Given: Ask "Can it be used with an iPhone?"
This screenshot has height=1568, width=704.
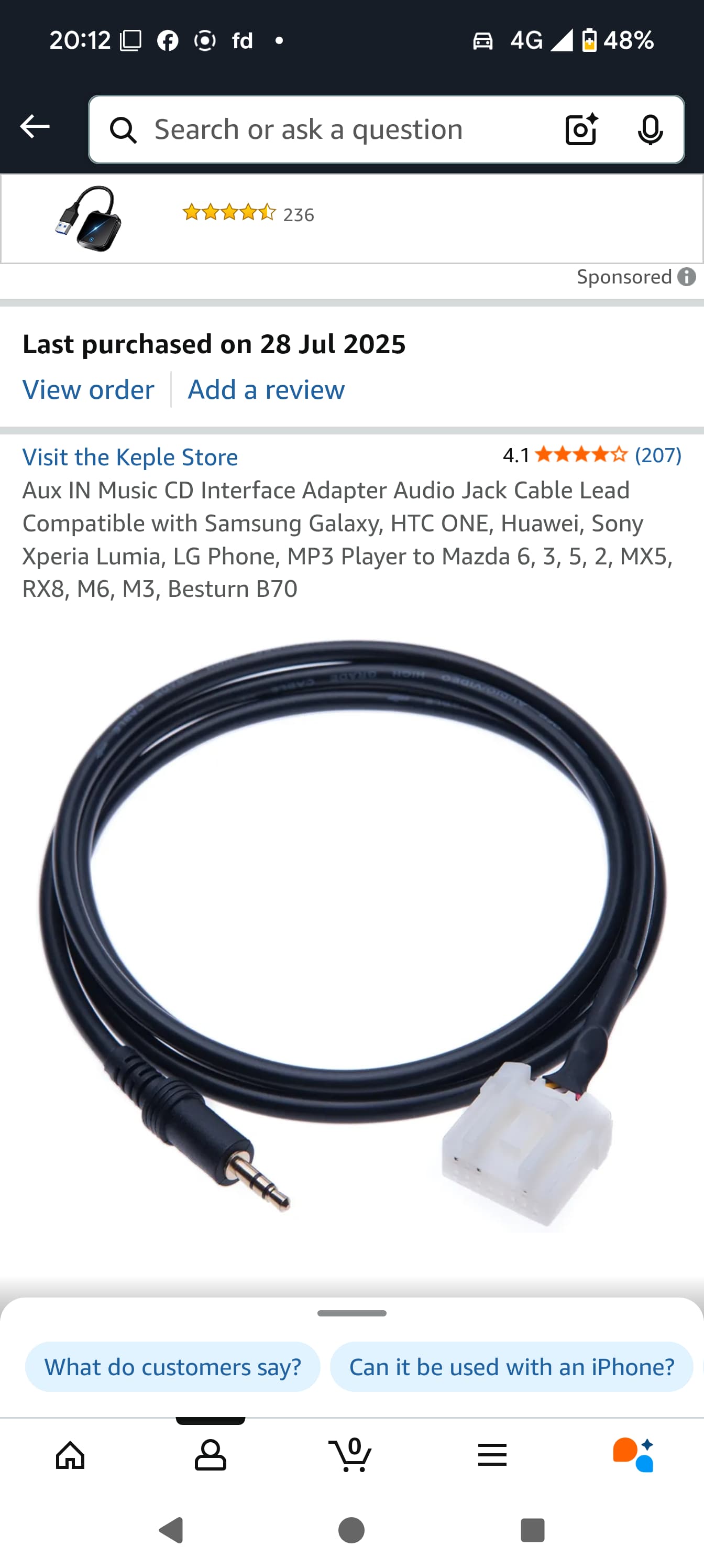Looking at the screenshot, I should point(511,1367).
